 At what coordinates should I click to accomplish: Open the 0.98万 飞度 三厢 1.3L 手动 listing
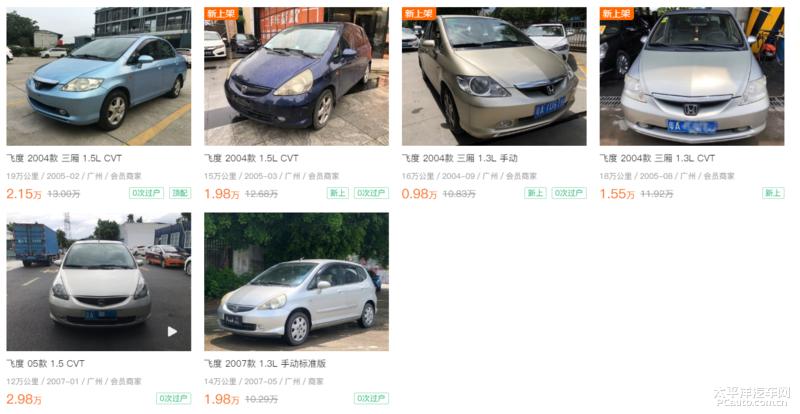click(494, 76)
